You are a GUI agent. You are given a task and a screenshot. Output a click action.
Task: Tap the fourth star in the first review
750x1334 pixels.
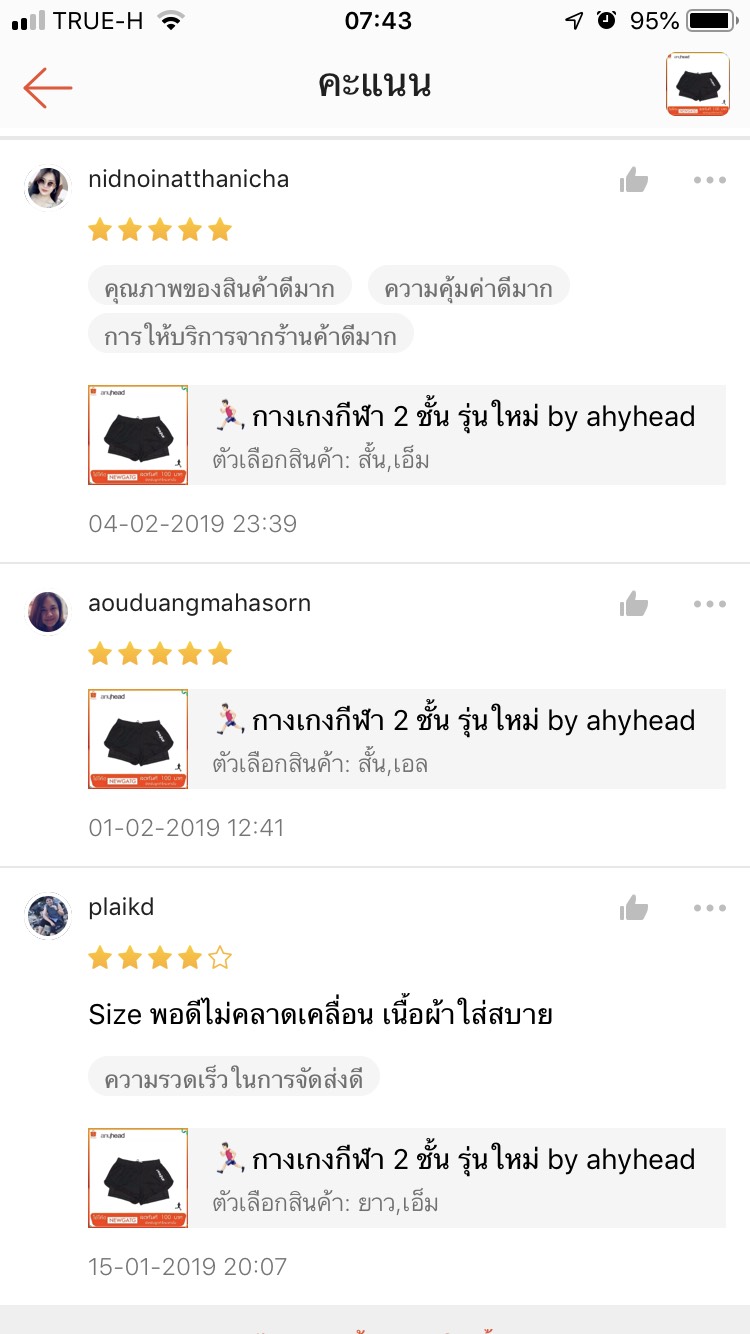pos(188,229)
